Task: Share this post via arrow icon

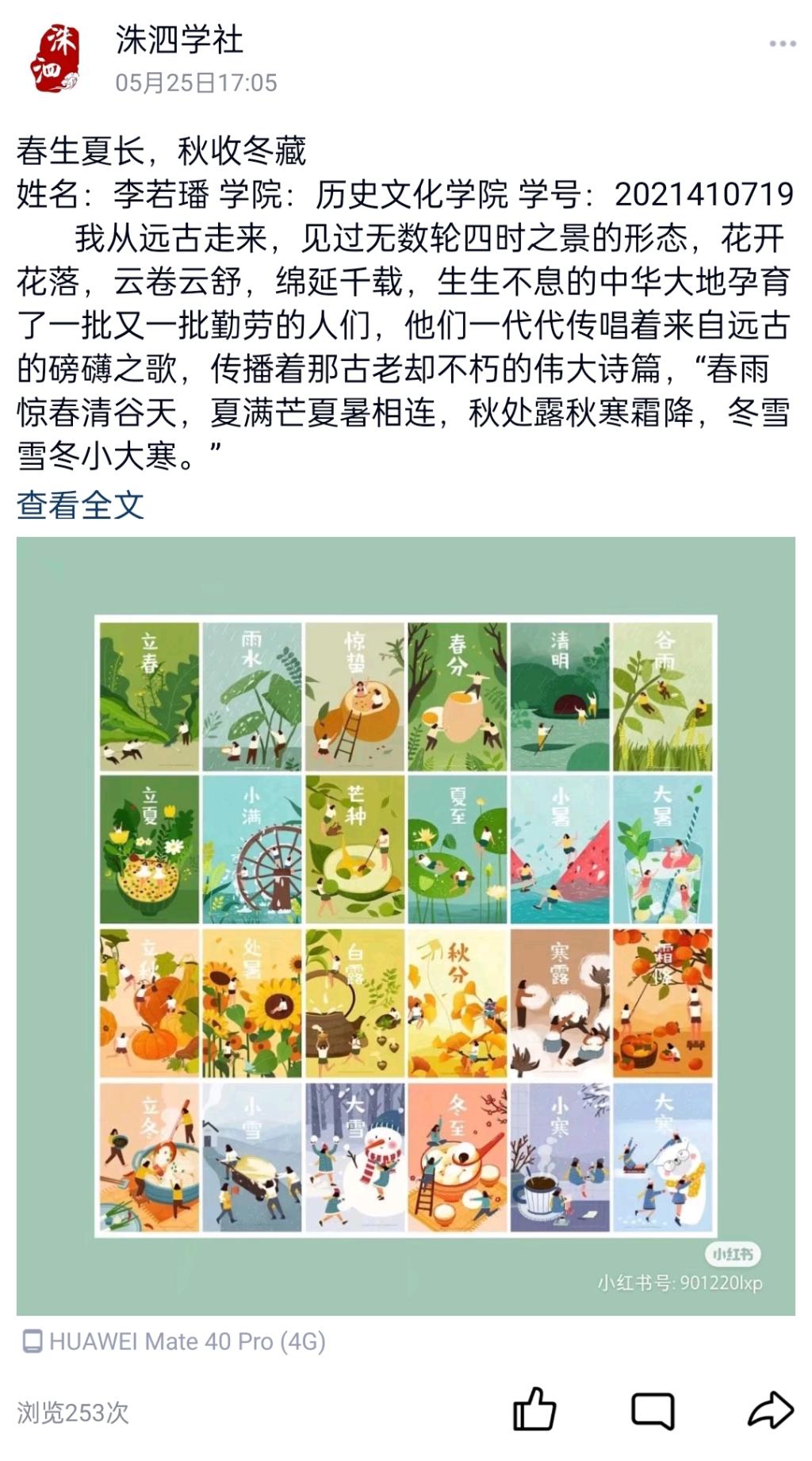Action: [x=770, y=1409]
